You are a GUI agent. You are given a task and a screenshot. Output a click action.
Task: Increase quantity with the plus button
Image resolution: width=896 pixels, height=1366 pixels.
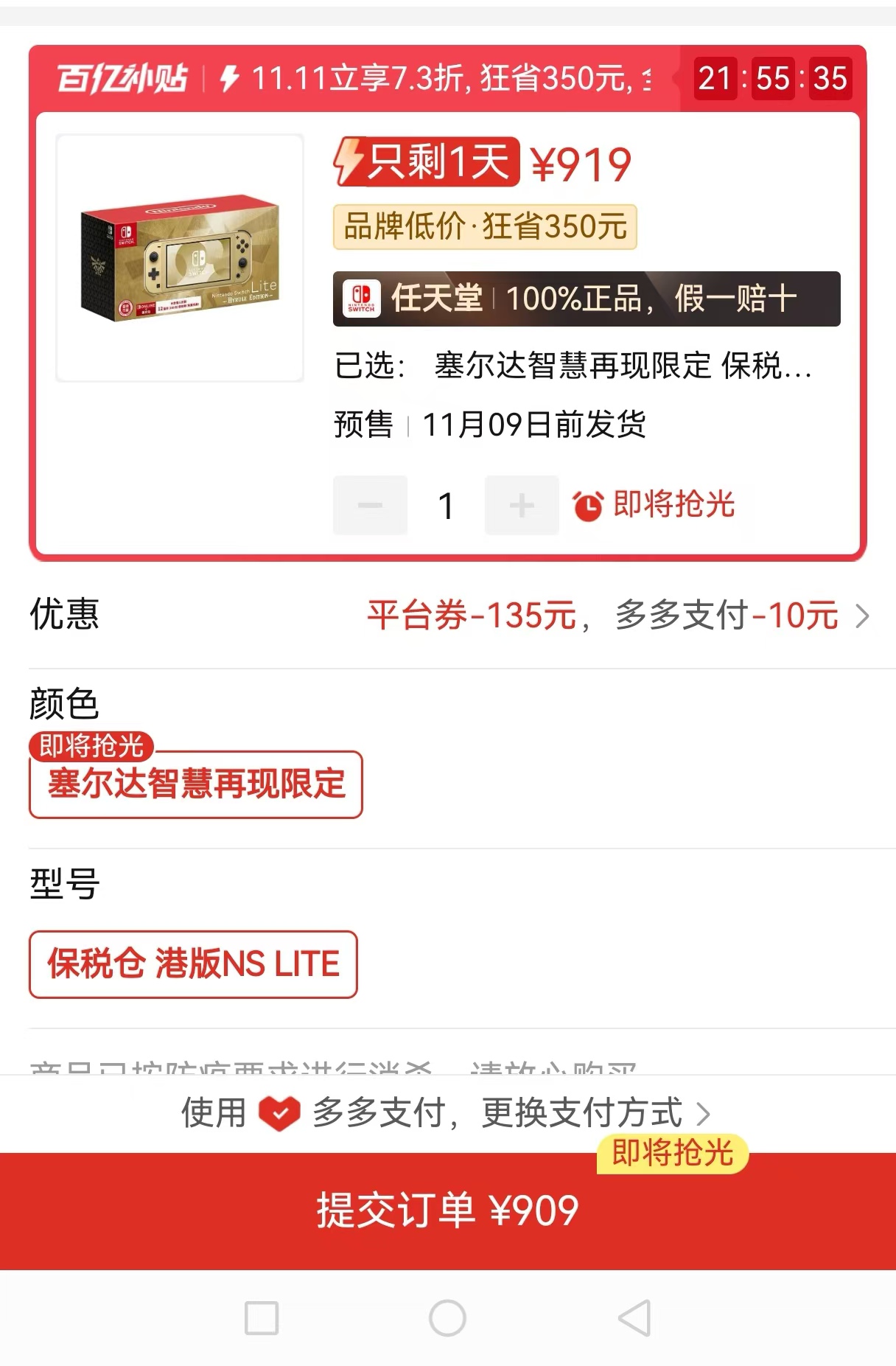521,506
